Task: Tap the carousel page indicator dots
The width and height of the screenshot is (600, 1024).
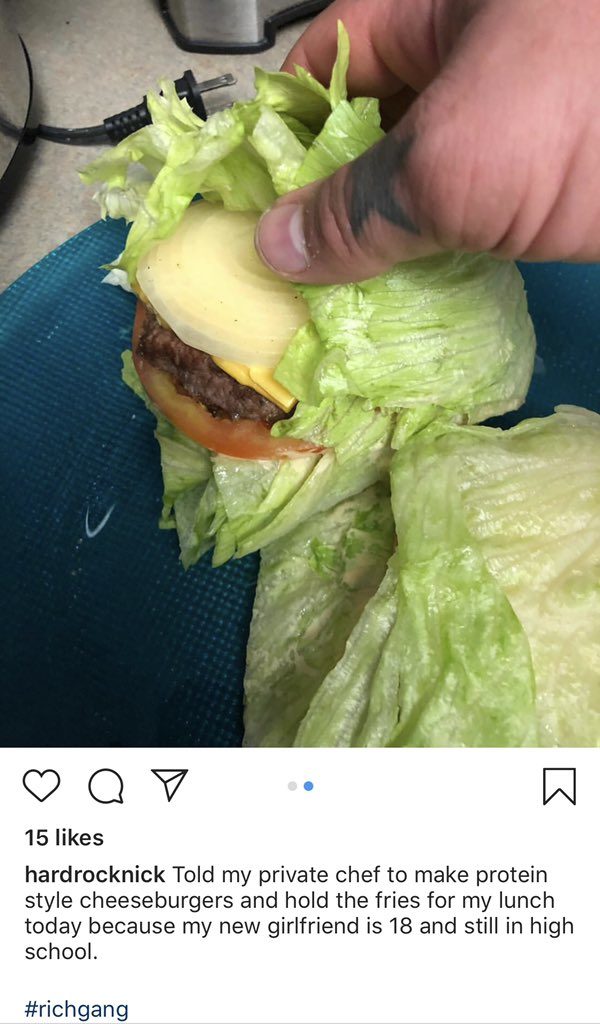Action: [x=300, y=786]
